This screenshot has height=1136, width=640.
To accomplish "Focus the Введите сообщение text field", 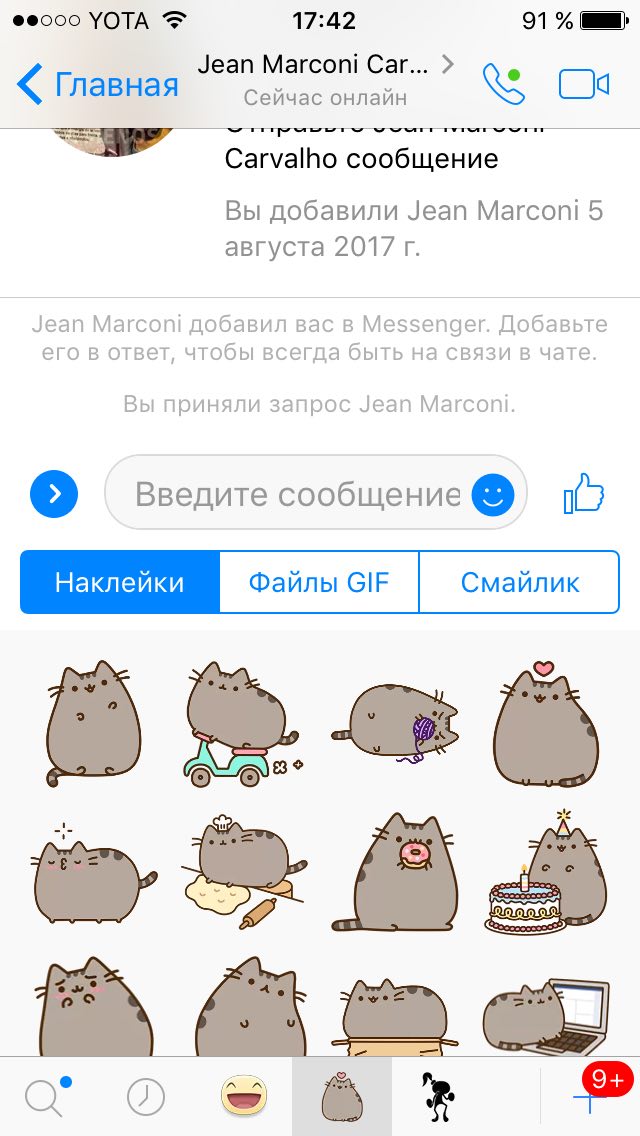I will [x=297, y=493].
